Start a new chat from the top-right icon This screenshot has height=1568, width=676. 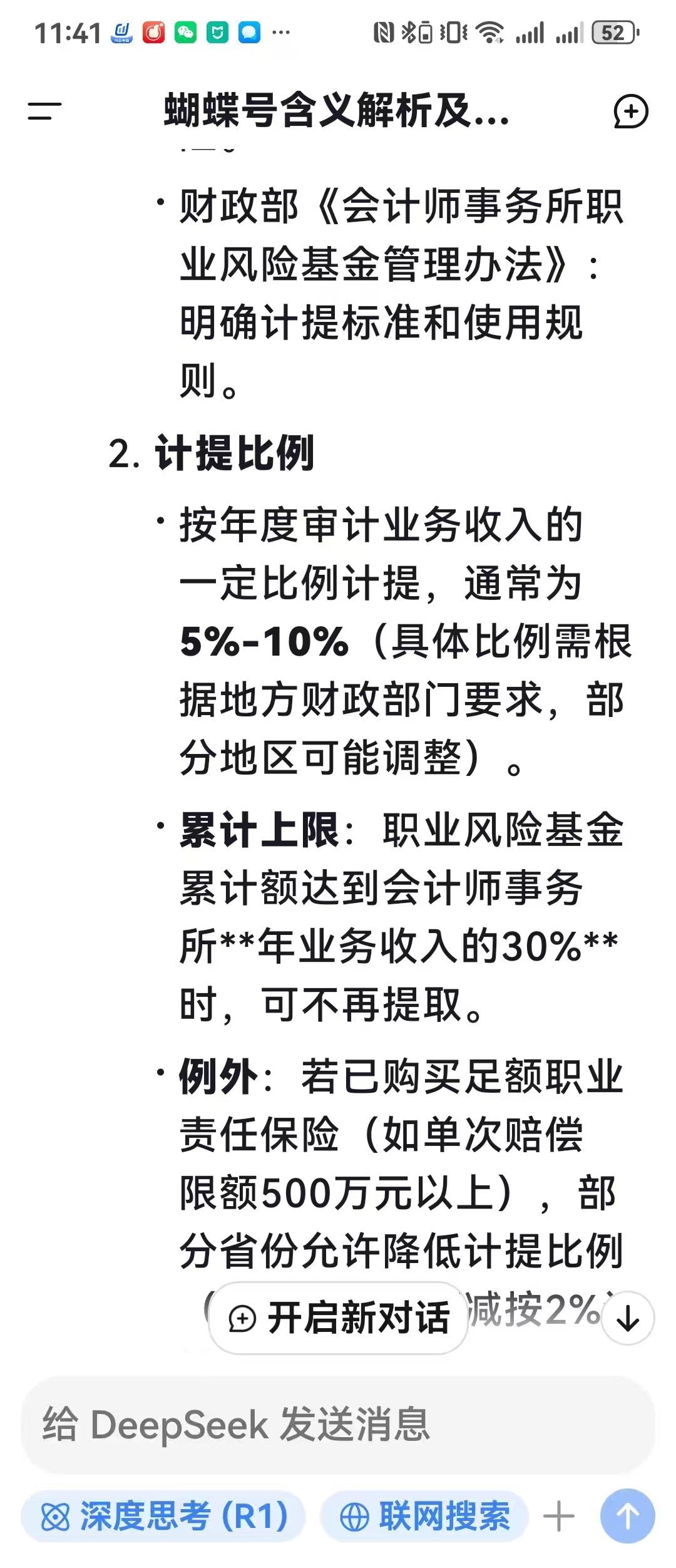(630, 111)
